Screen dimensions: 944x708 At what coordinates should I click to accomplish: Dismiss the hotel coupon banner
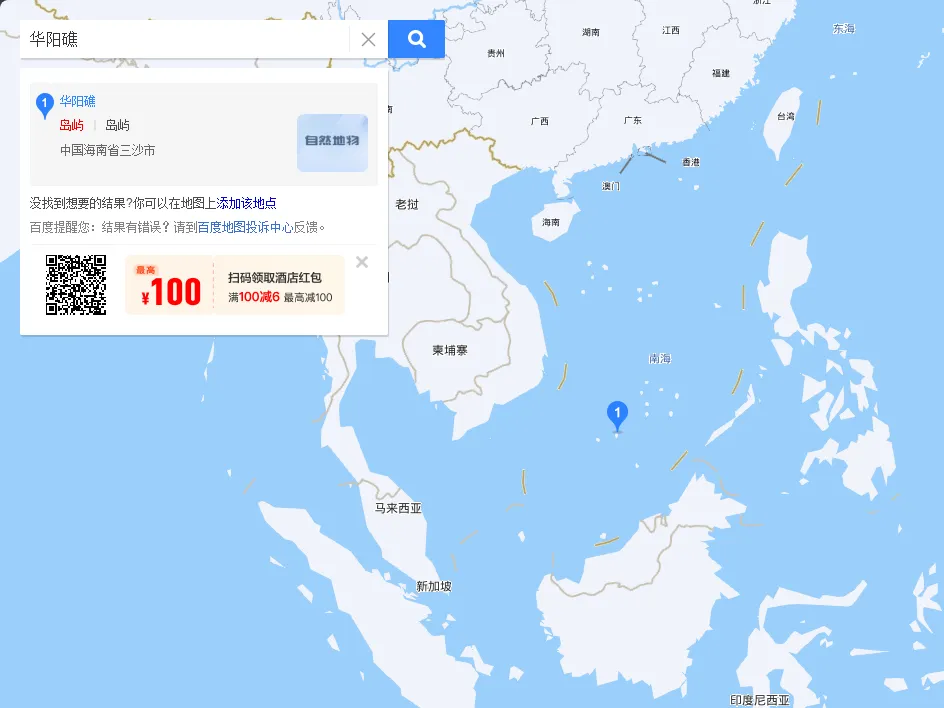pos(362,263)
